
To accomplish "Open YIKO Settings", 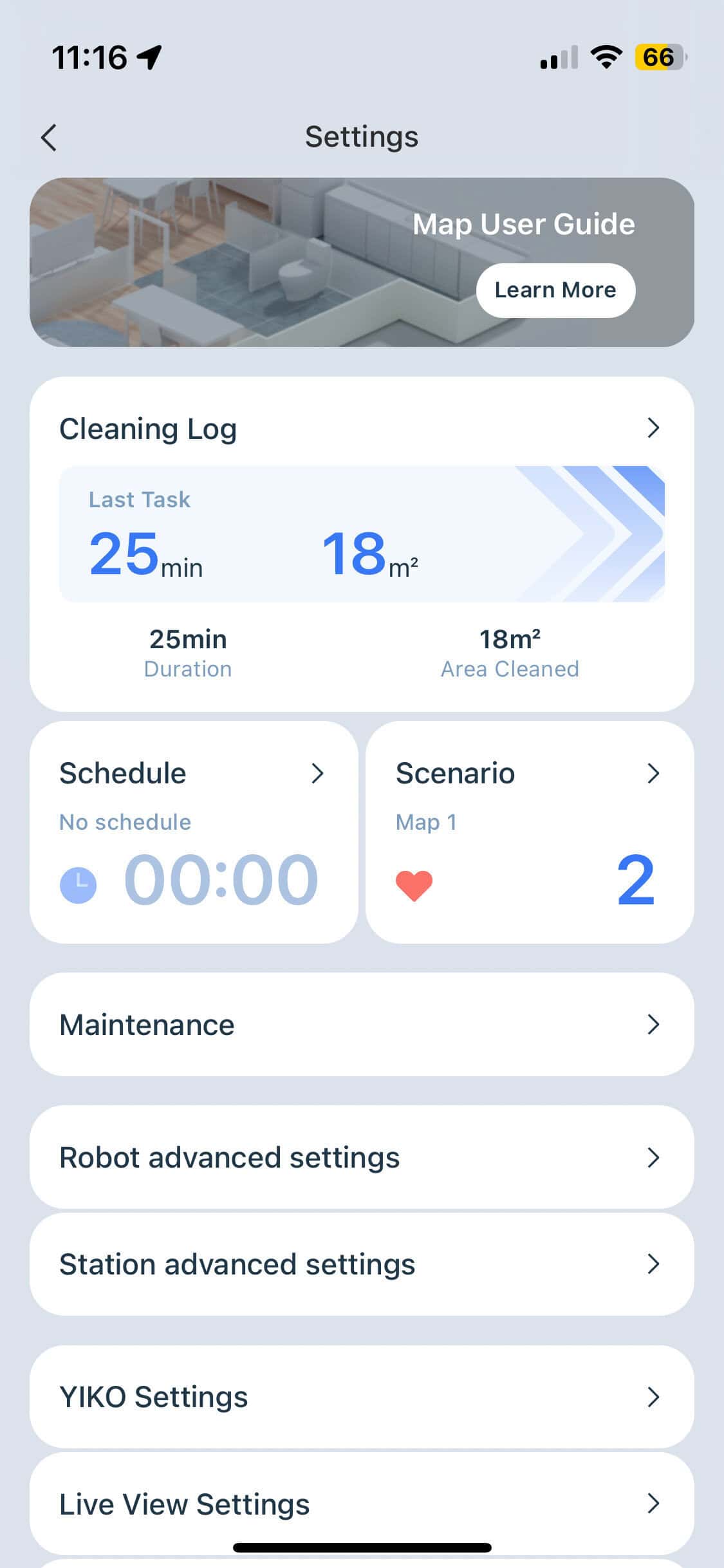I will (x=362, y=1396).
